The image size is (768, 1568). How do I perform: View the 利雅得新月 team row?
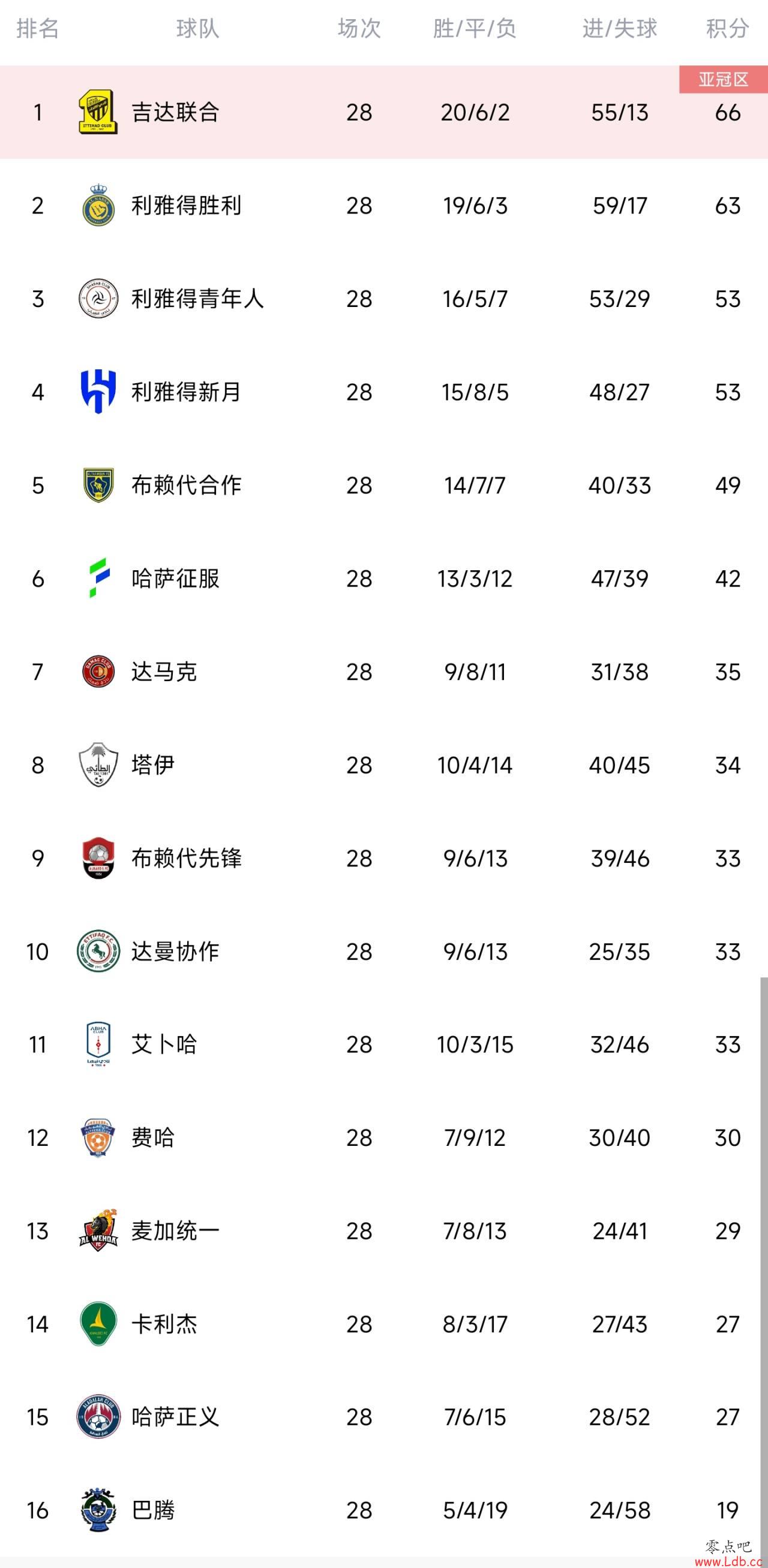coord(383,392)
